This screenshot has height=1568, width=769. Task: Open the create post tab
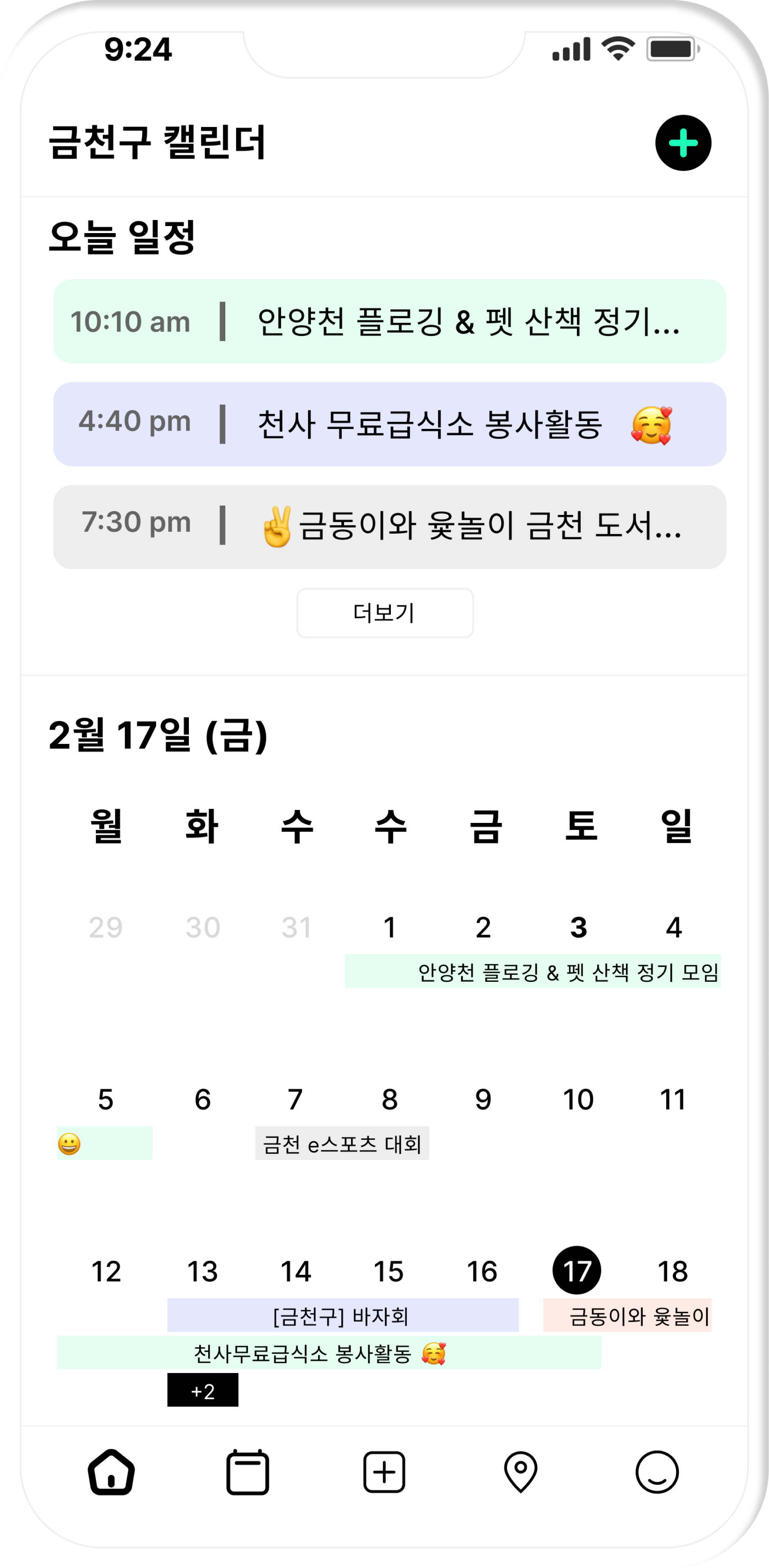pyautogui.click(x=384, y=1472)
